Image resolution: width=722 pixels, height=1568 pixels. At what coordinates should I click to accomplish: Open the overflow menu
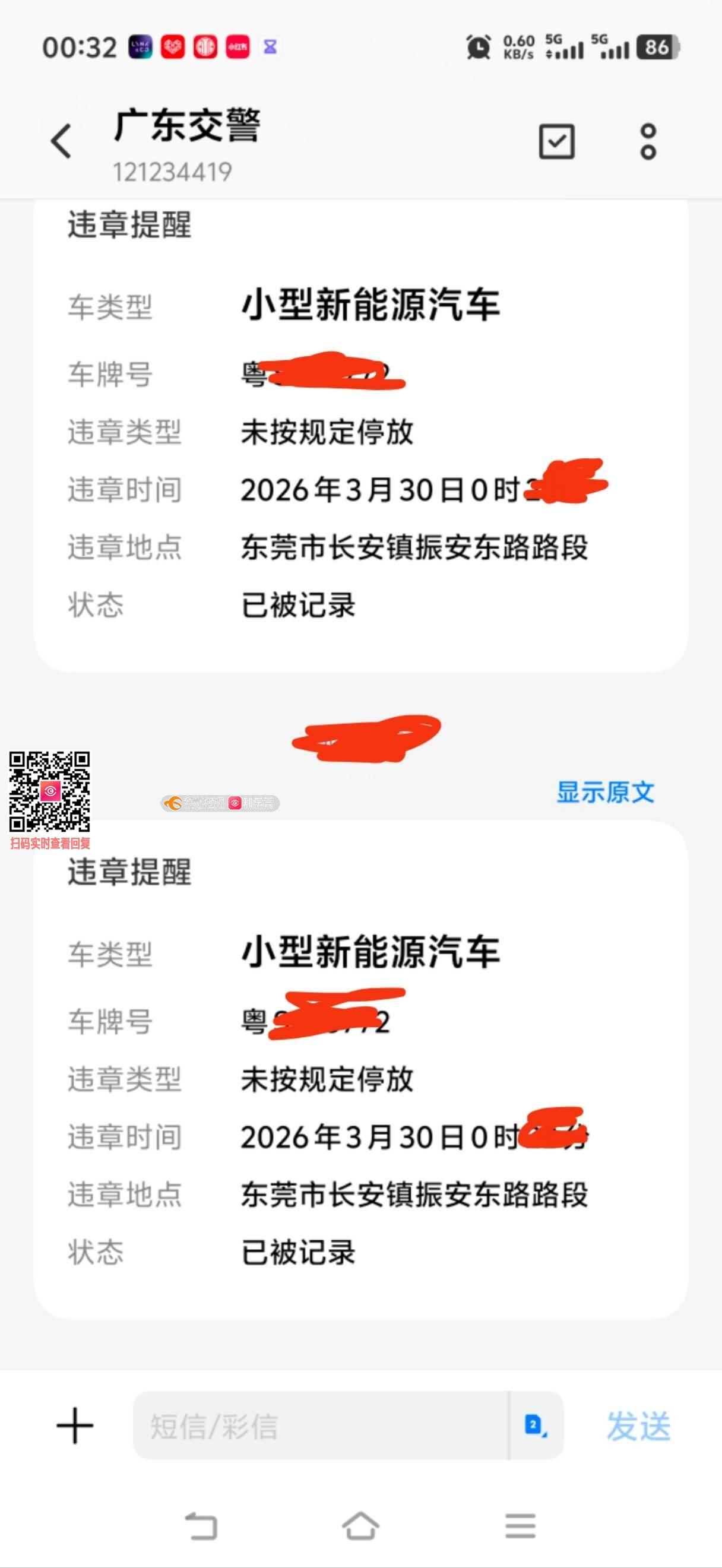(648, 142)
